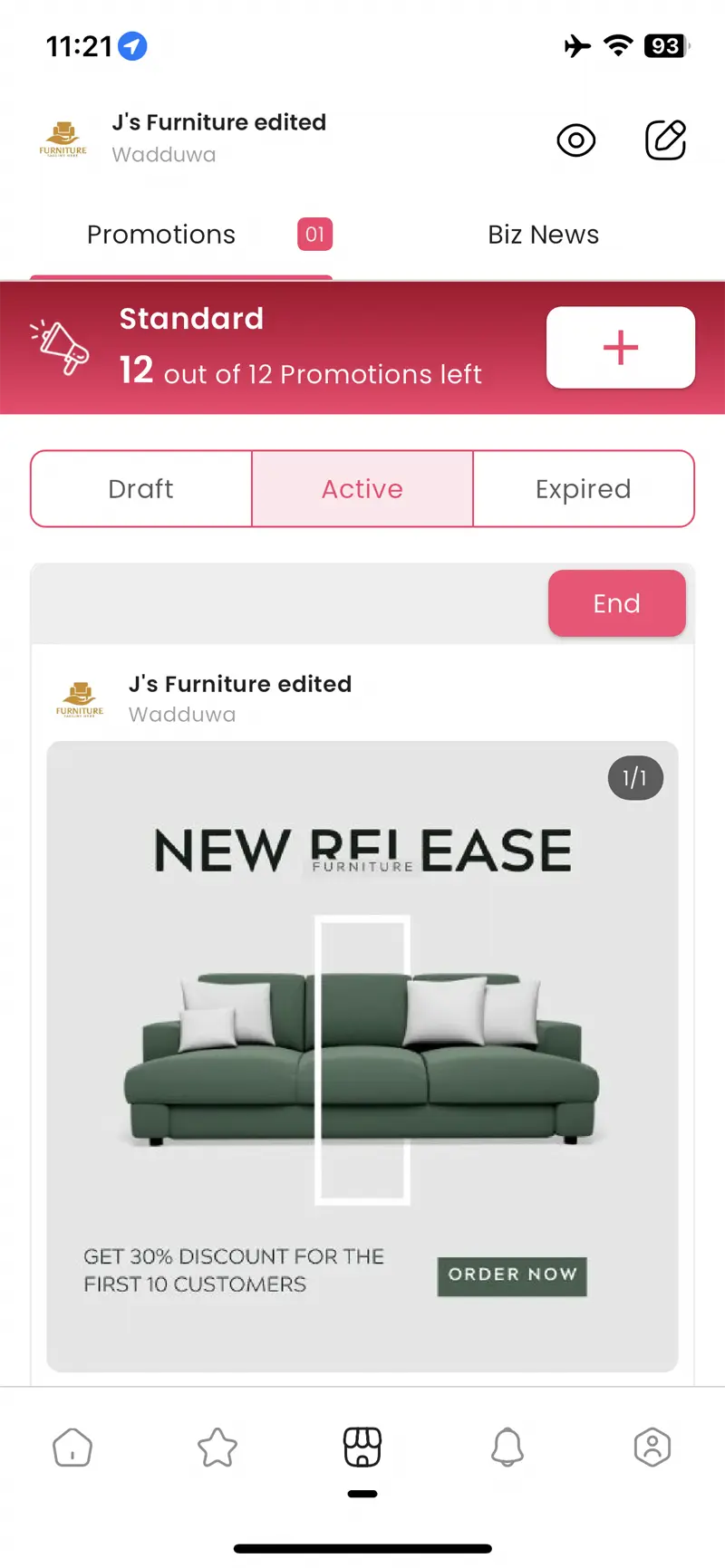This screenshot has height=1568, width=725.
Task: Add a new promotion with plus button
Action: [621, 348]
